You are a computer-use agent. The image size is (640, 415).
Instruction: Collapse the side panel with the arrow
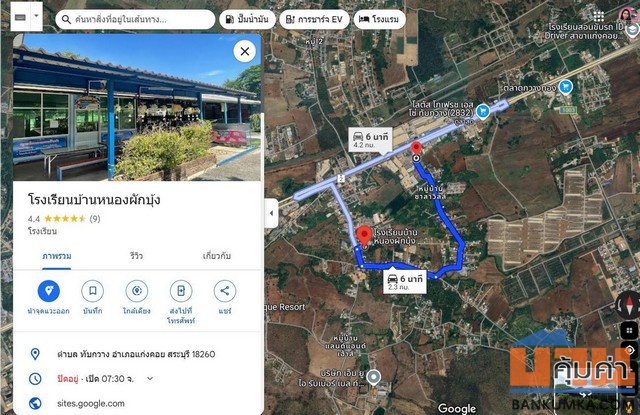click(270, 213)
